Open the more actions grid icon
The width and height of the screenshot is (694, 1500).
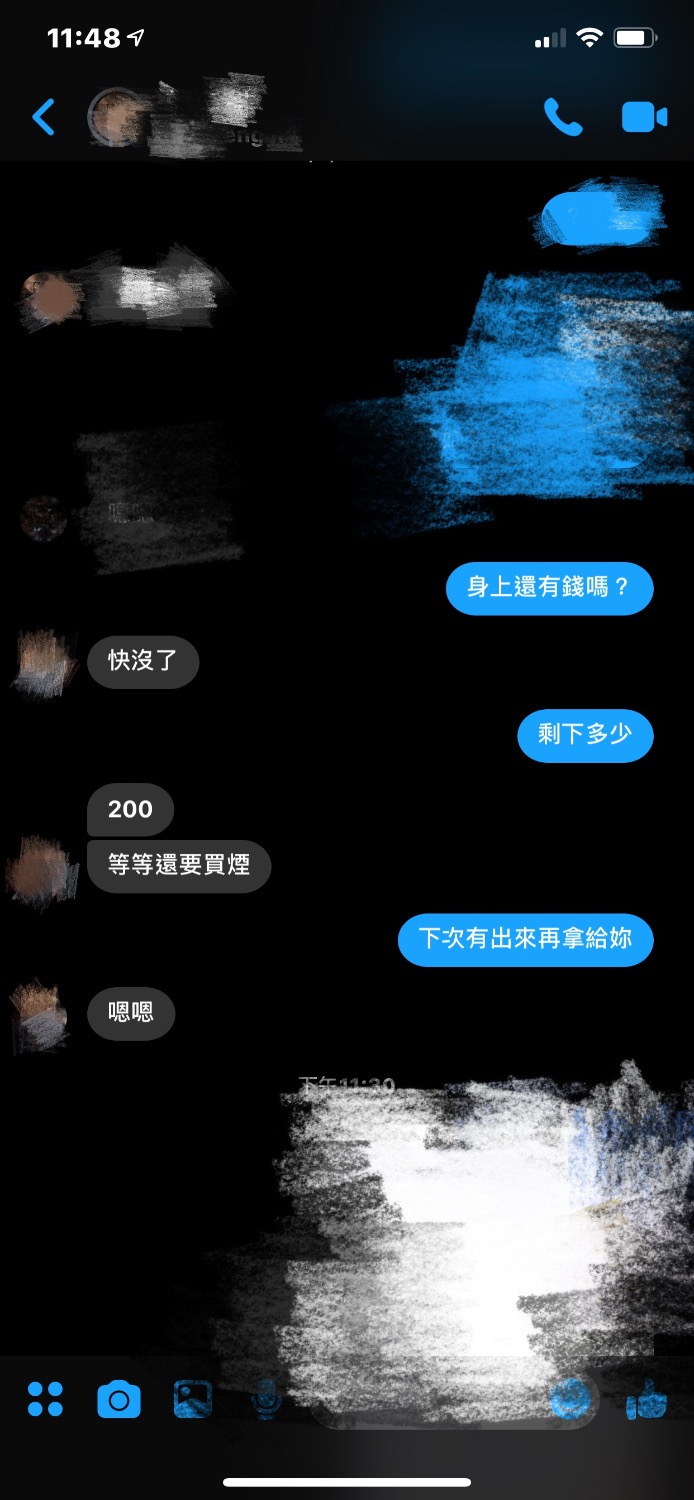[45, 1399]
